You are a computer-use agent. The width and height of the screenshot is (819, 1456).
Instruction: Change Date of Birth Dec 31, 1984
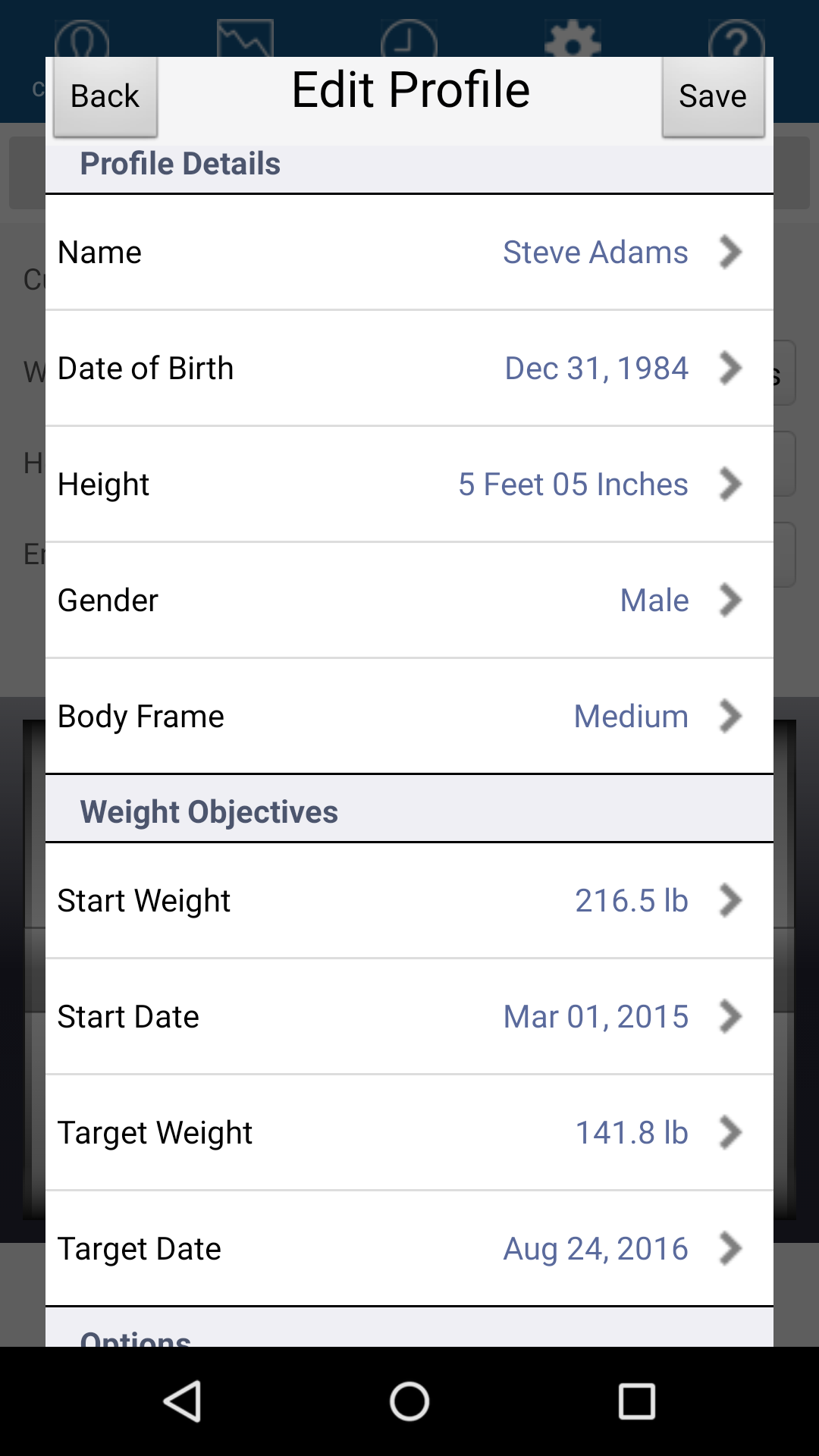click(409, 368)
